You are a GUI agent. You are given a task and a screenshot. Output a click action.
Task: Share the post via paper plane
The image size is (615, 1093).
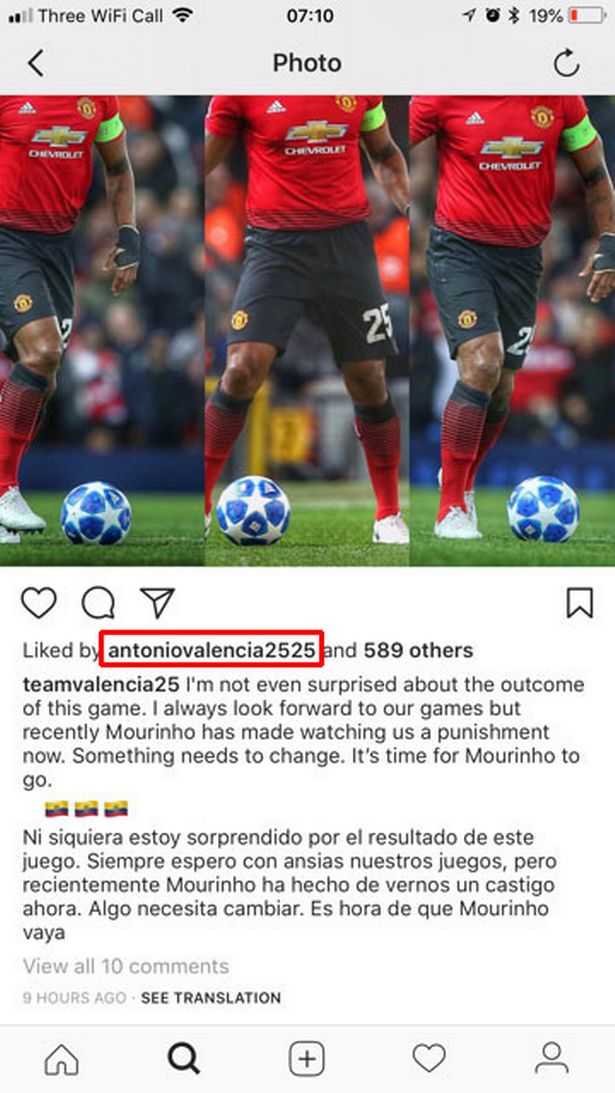tap(157, 602)
